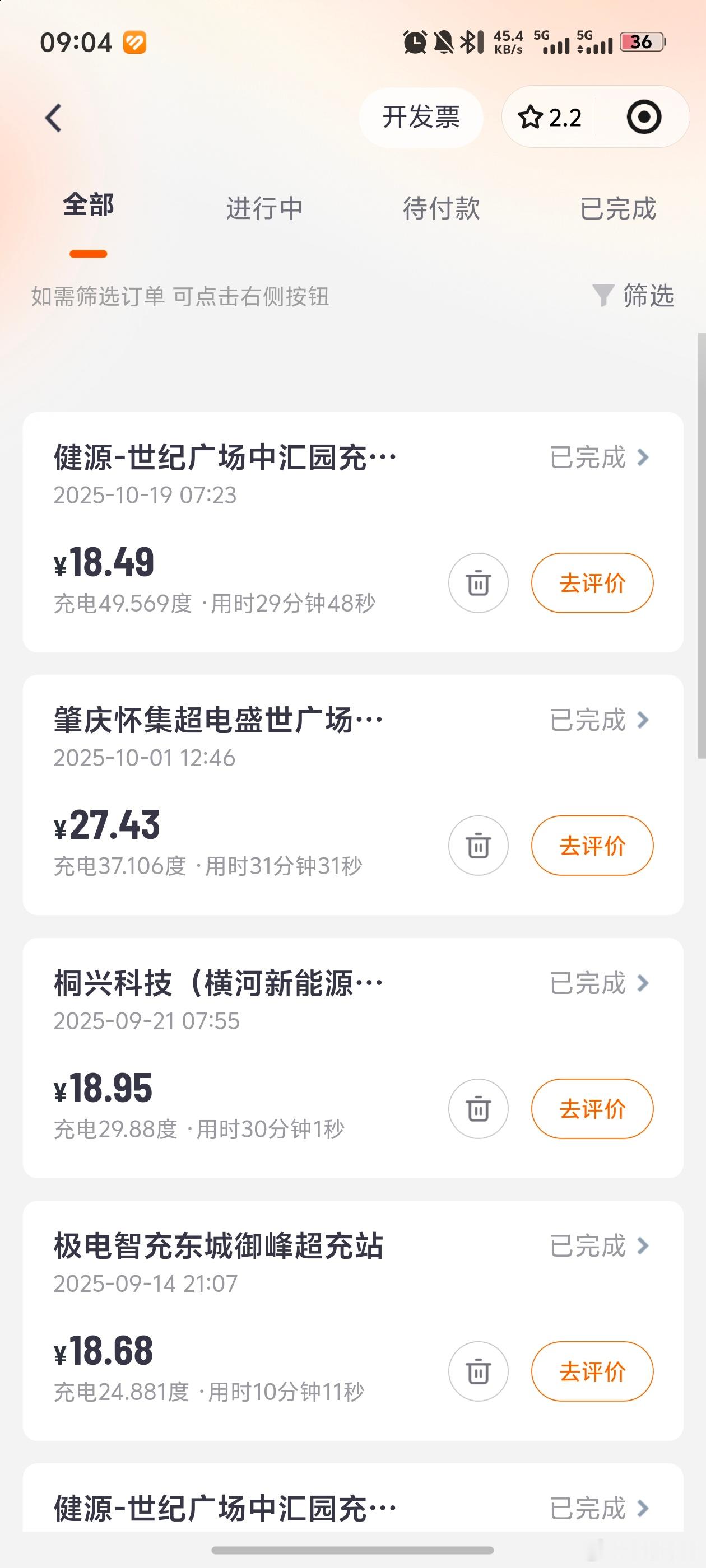706x1568 pixels.
Task: Tap the 开发票 invoice button
Action: (x=421, y=117)
